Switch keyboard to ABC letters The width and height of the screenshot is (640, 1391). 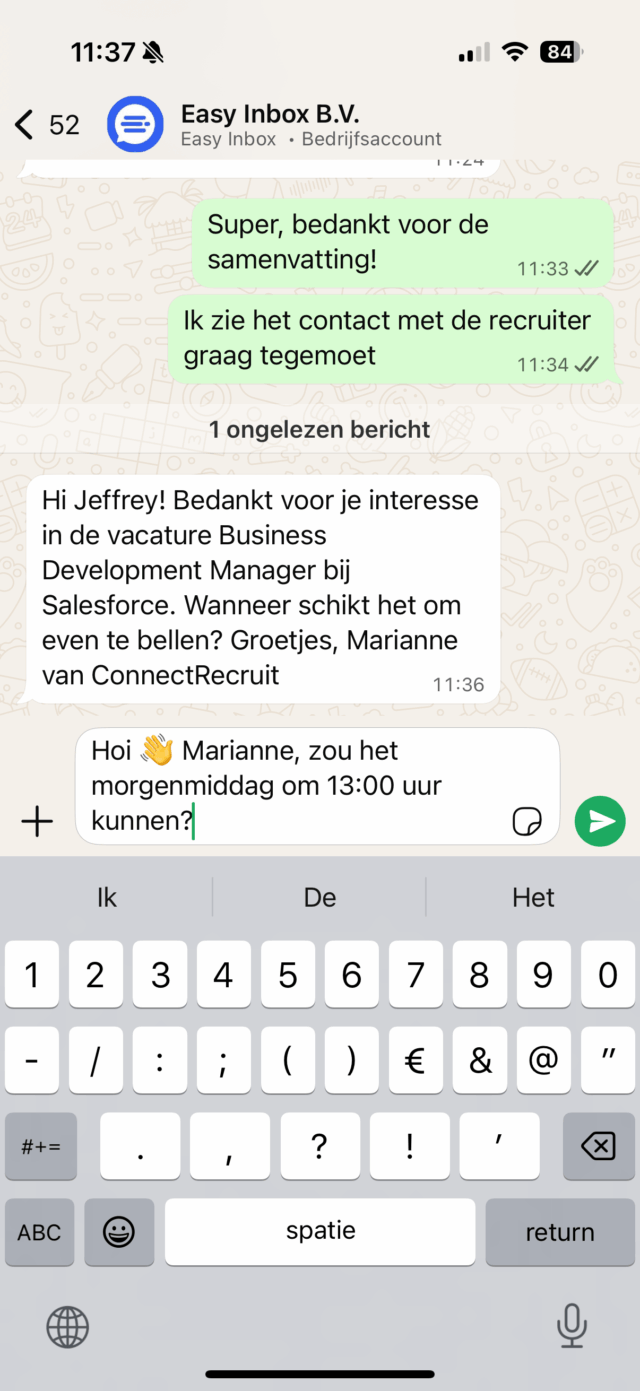(x=40, y=1232)
